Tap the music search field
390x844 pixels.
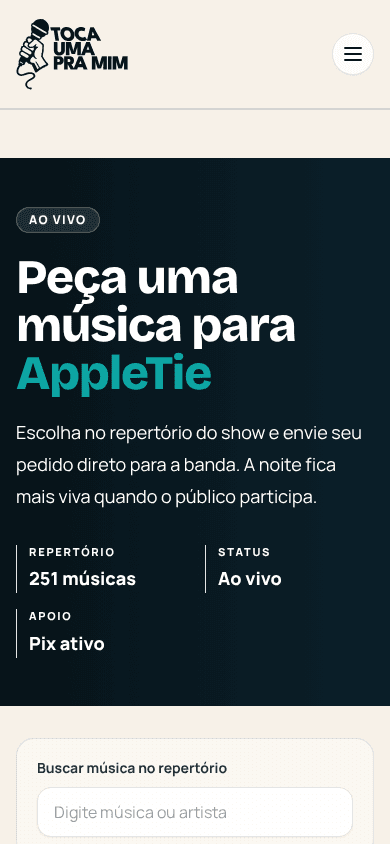coord(195,812)
